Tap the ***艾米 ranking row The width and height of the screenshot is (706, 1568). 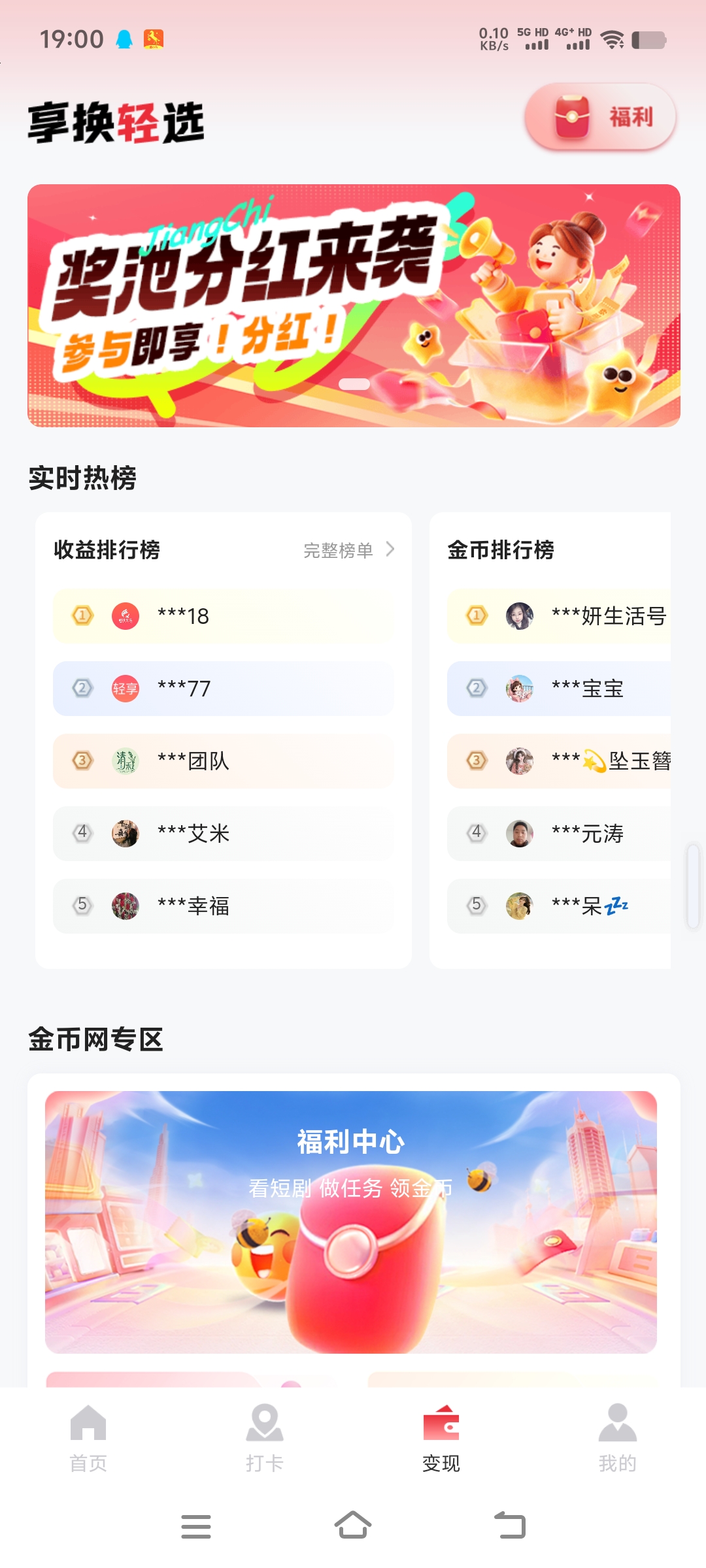point(223,834)
